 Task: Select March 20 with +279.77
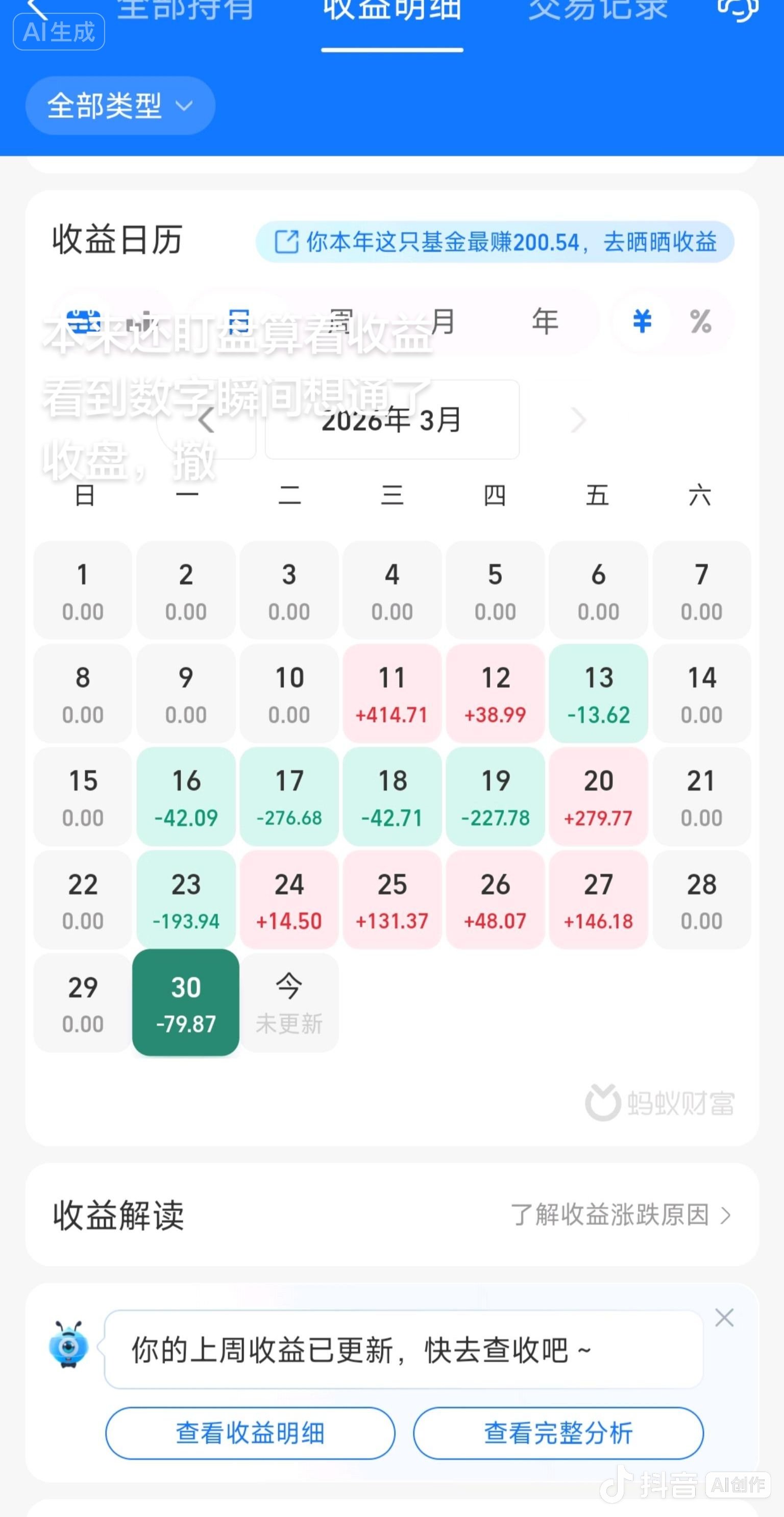[598, 797]
